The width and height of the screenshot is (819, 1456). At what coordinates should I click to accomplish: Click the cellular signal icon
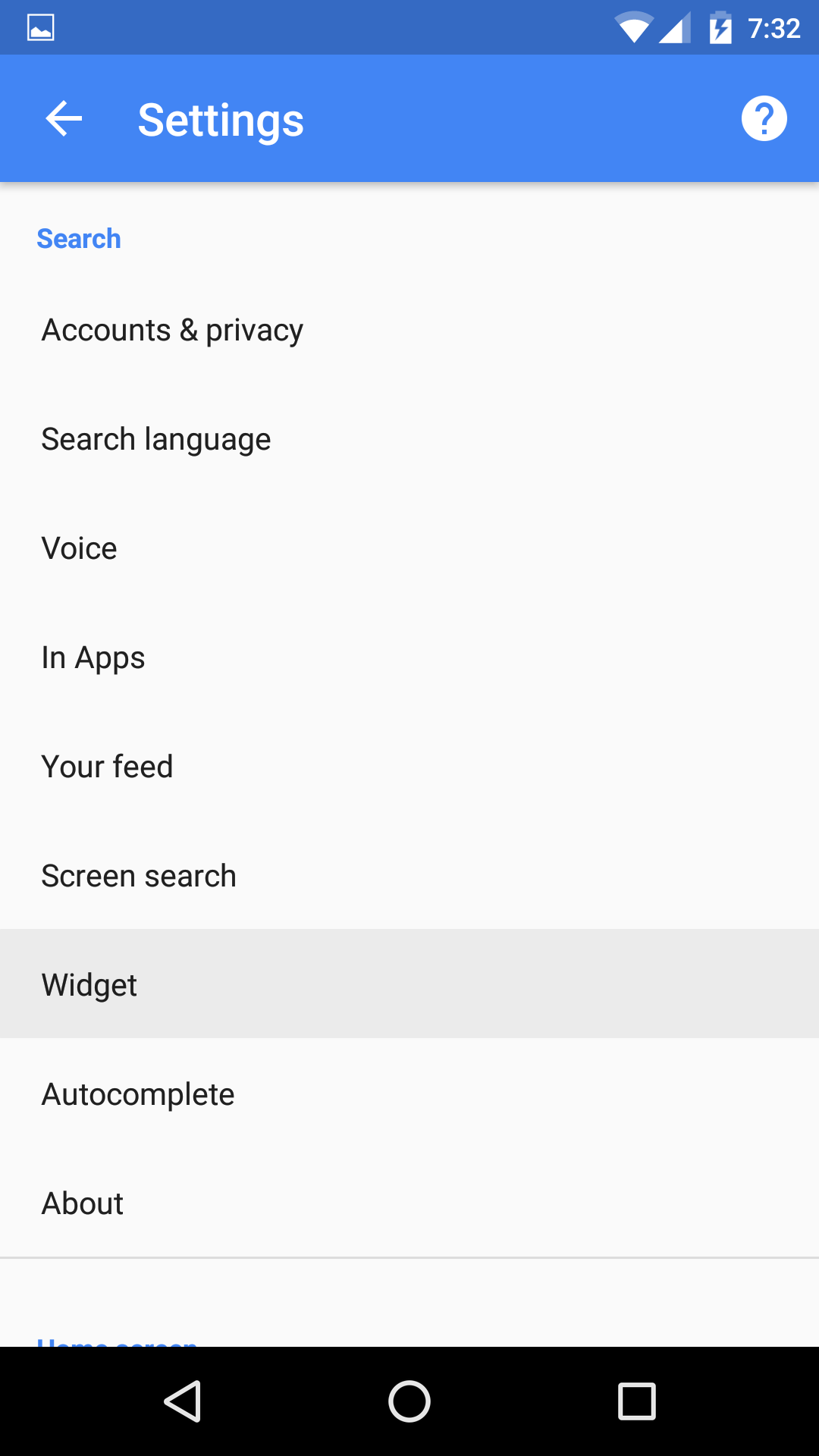click(x=675, y=27)
